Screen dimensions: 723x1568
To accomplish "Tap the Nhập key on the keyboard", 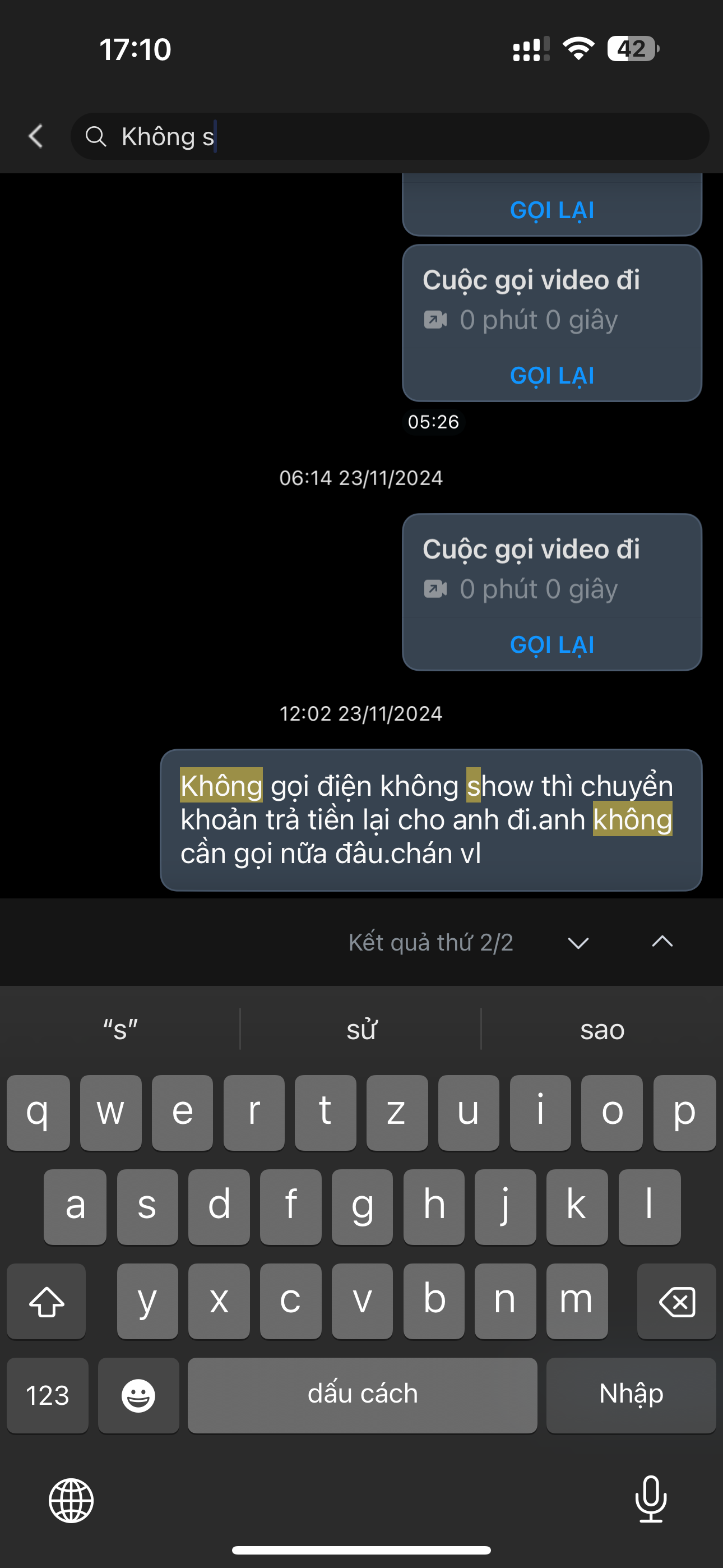I will (631, 1395).
